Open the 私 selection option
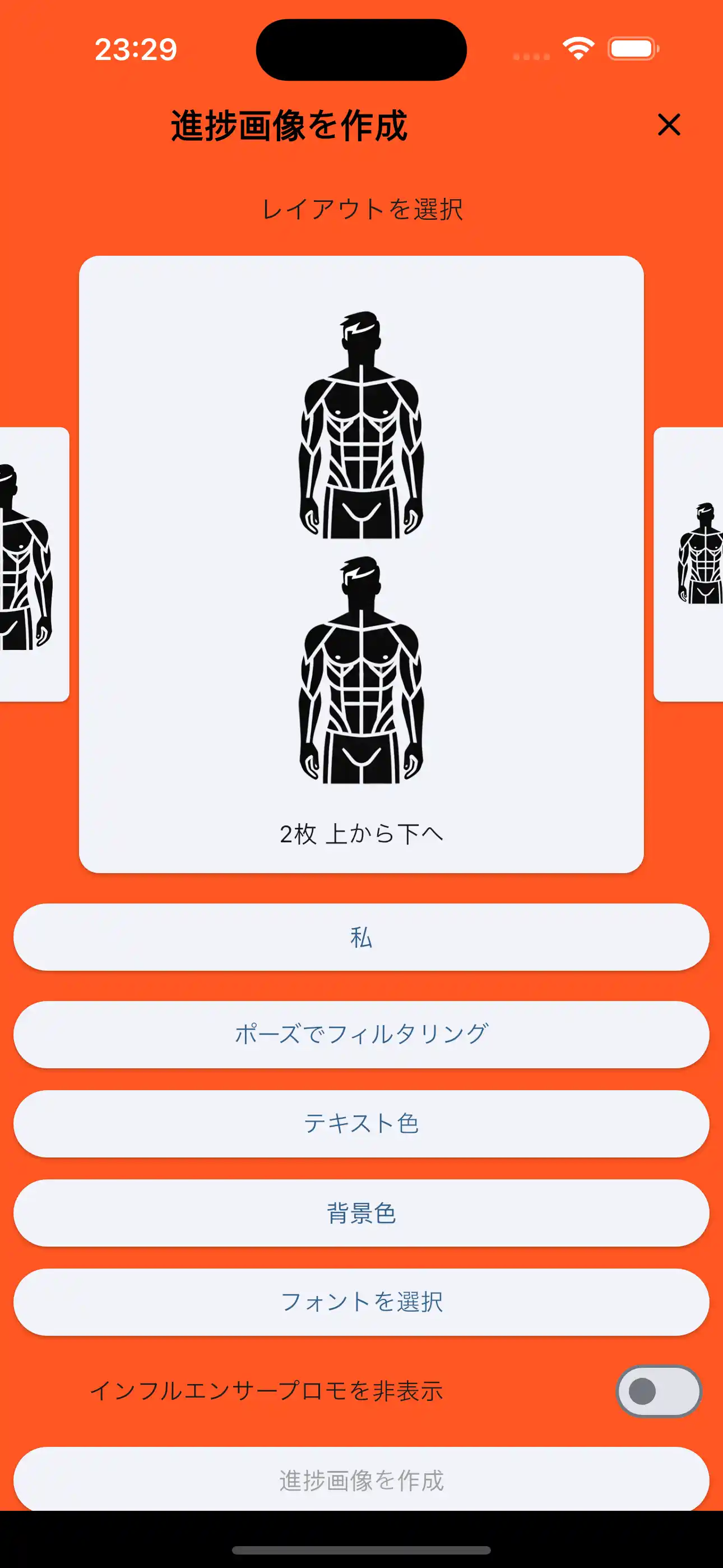723x1568 pixels. coord(361,938)
